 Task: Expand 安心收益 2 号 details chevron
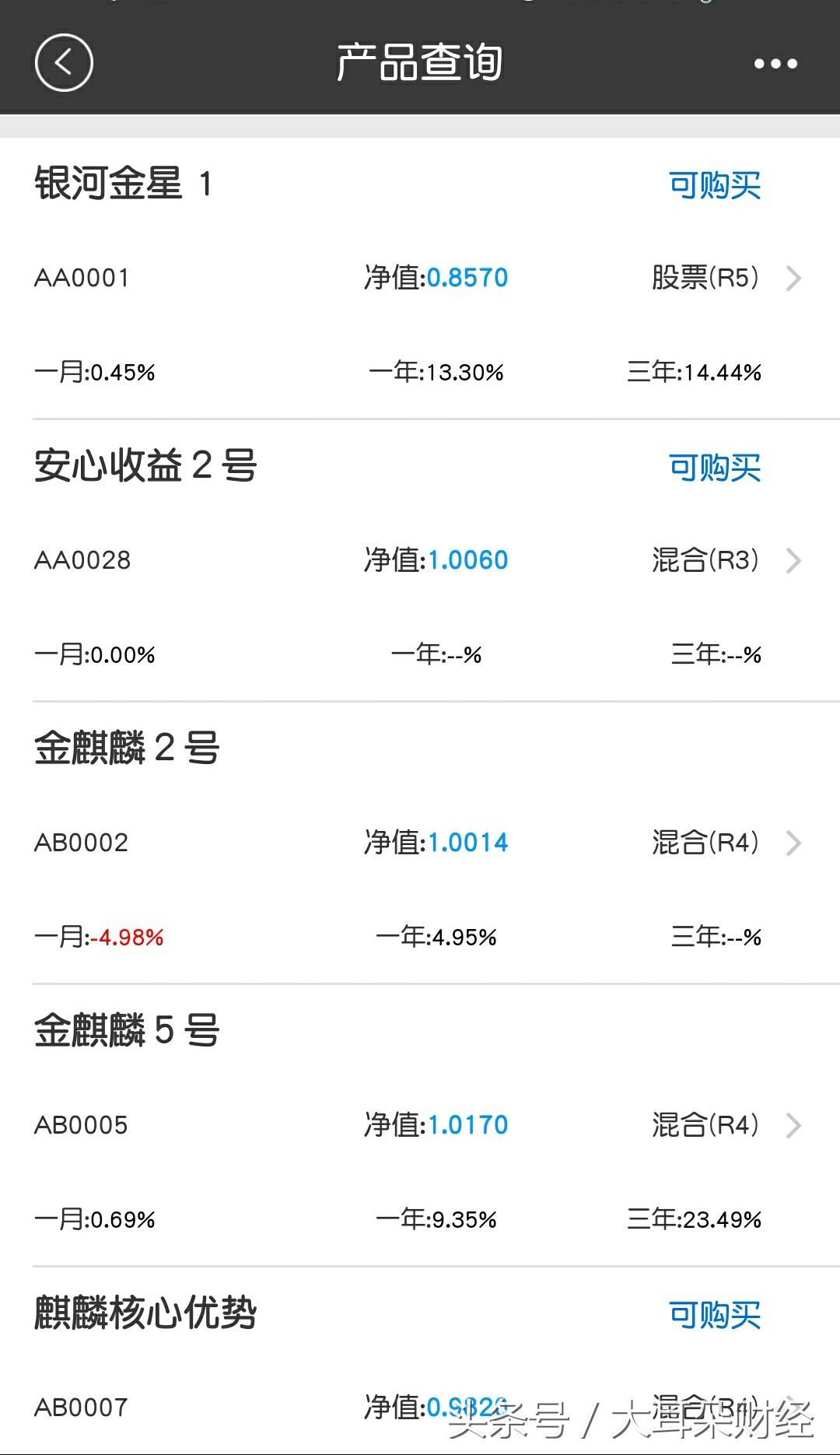click(795, 560)
